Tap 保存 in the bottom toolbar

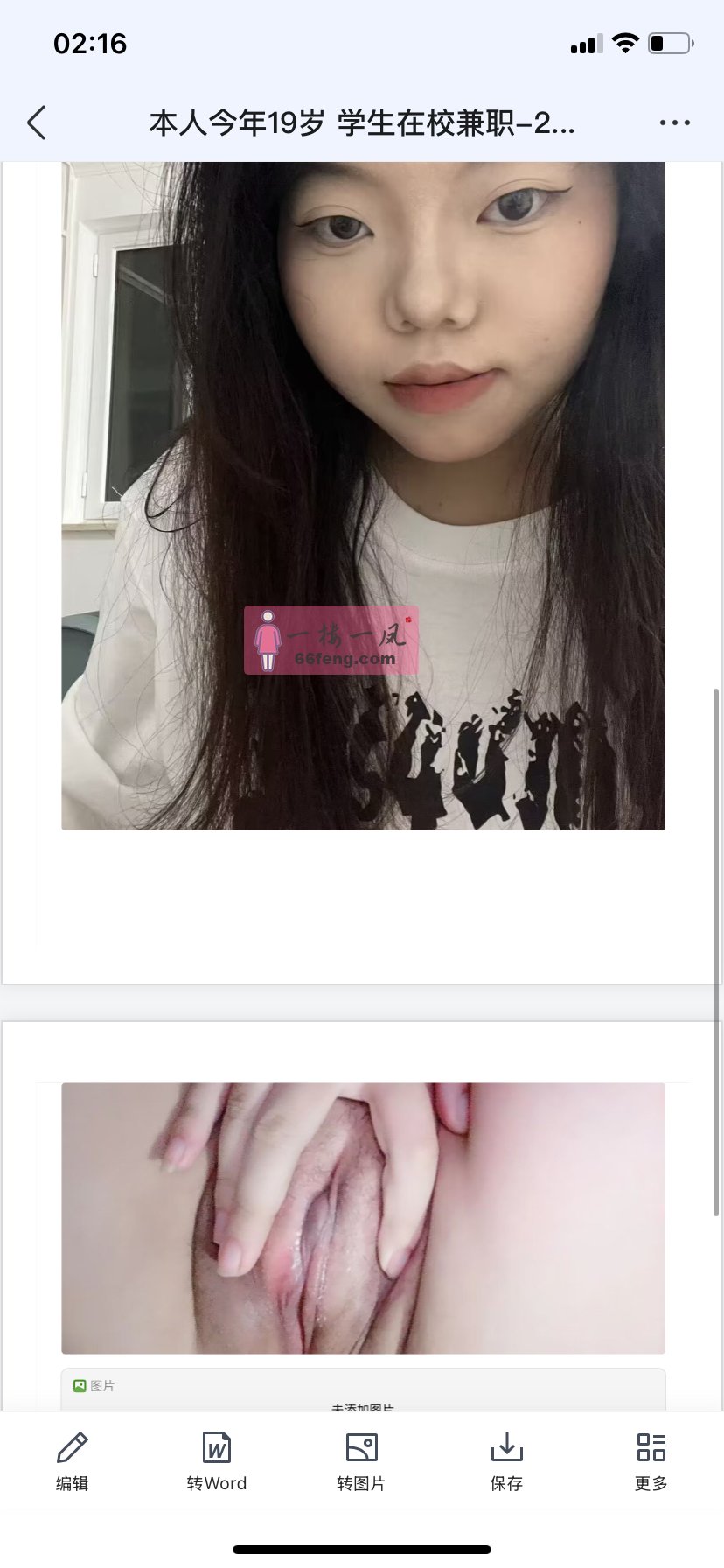click(x=506, y=1460)
